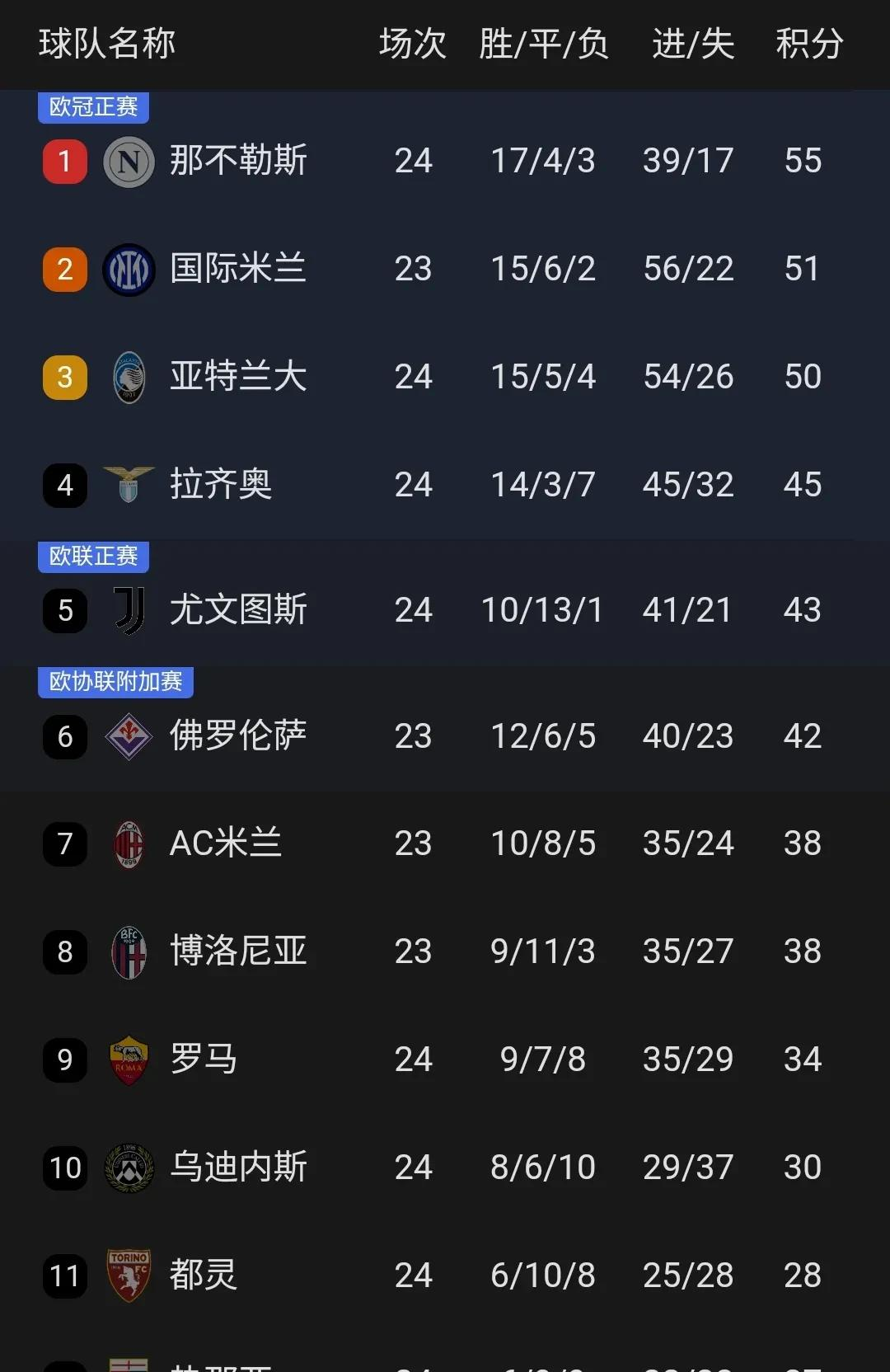Click the Roma club logo

(x=129, y=1060)
